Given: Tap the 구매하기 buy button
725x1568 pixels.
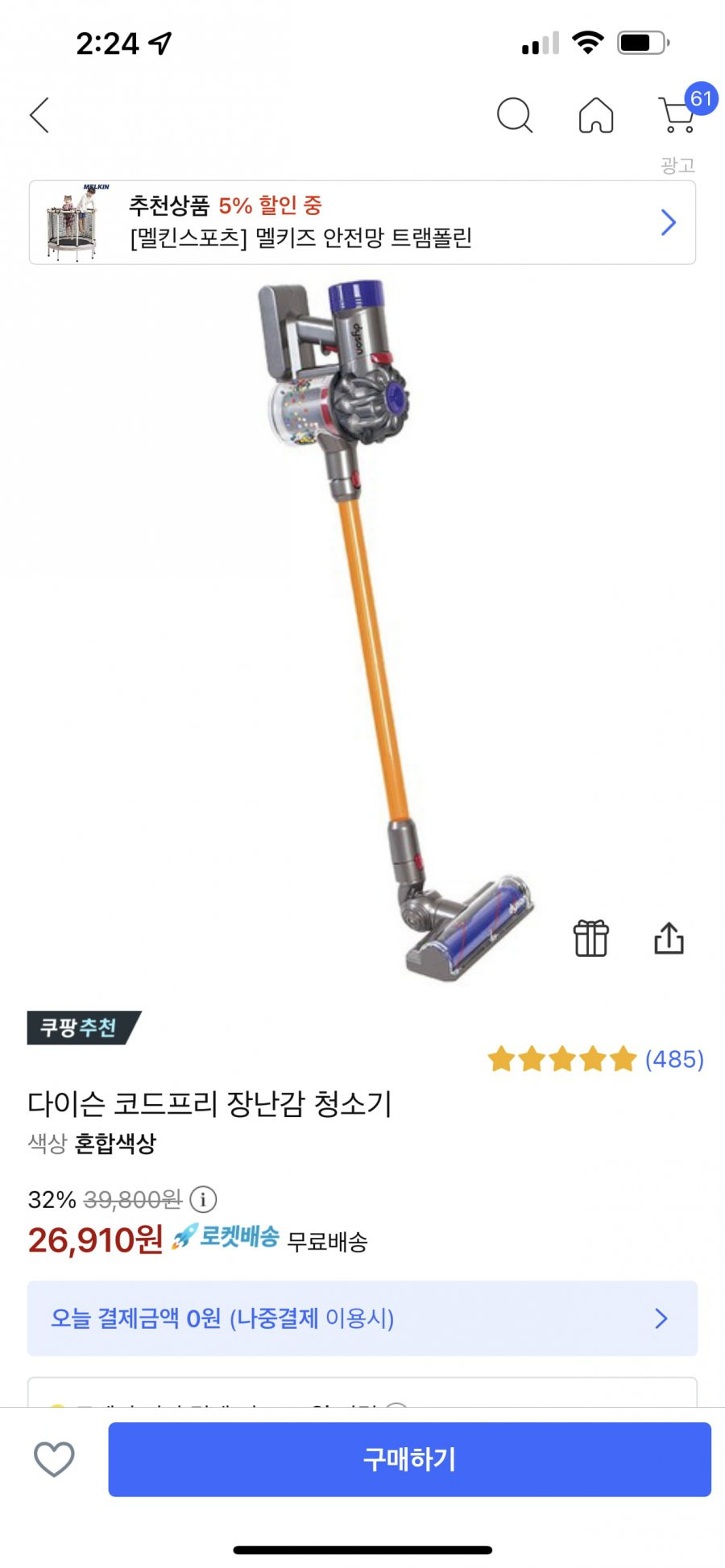Looking at the screenshot, I should [x=409, y=1459].
